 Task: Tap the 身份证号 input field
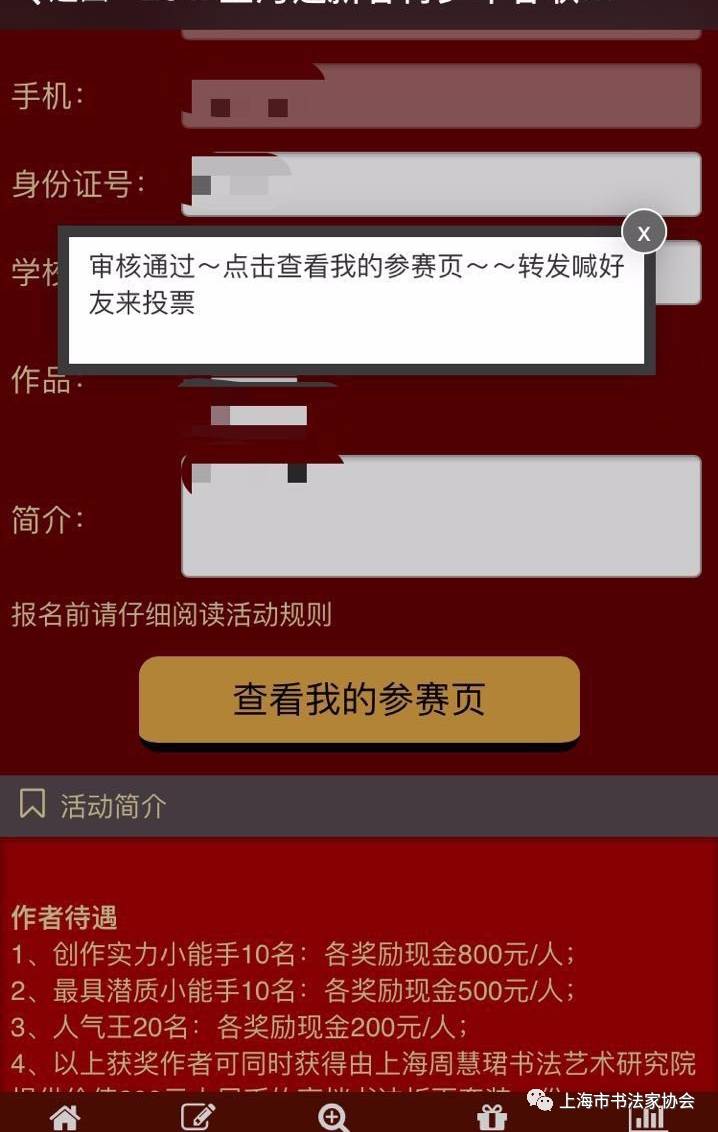point(441,184)
